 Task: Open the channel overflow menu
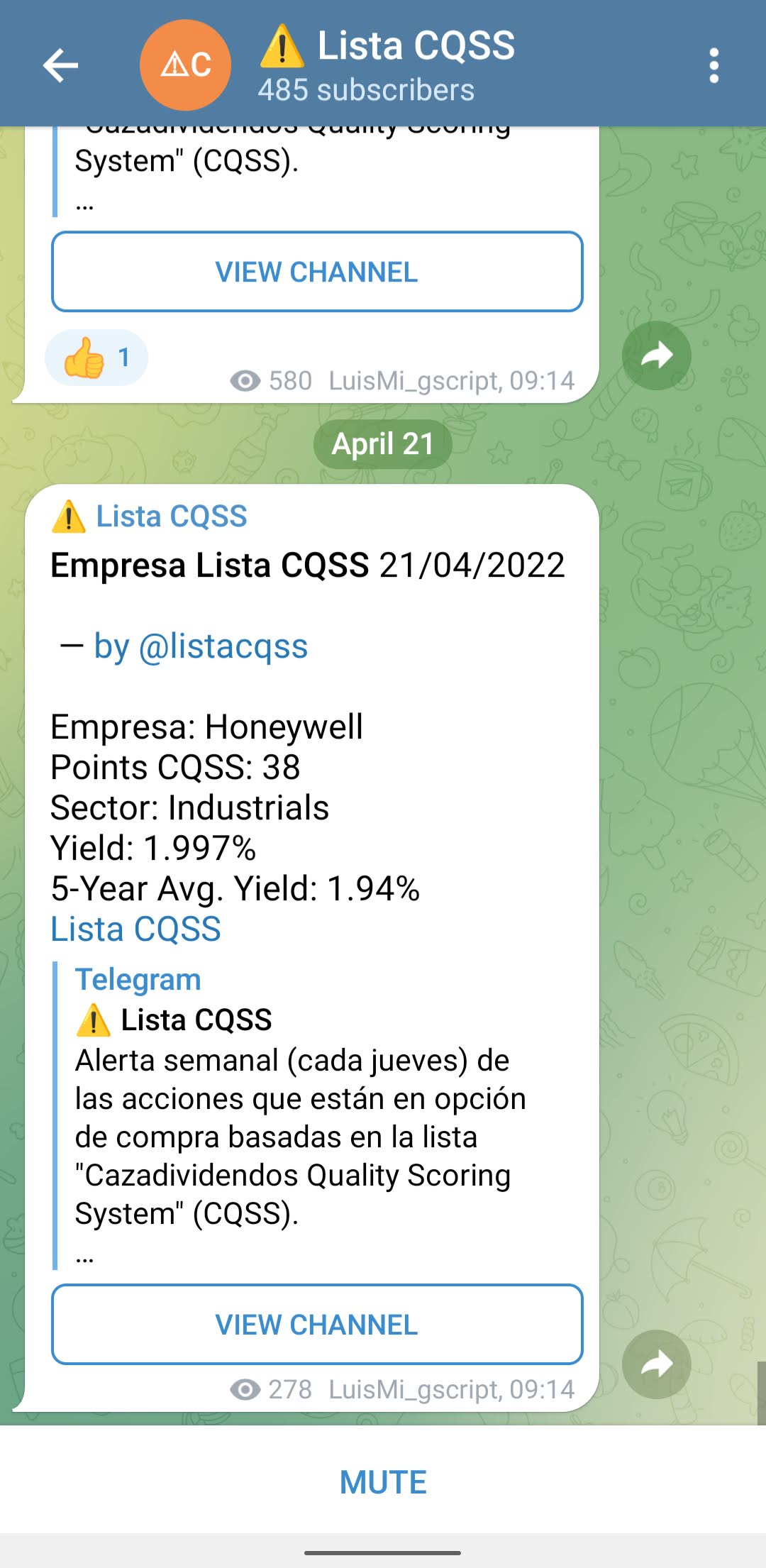(x=714, y=65)
